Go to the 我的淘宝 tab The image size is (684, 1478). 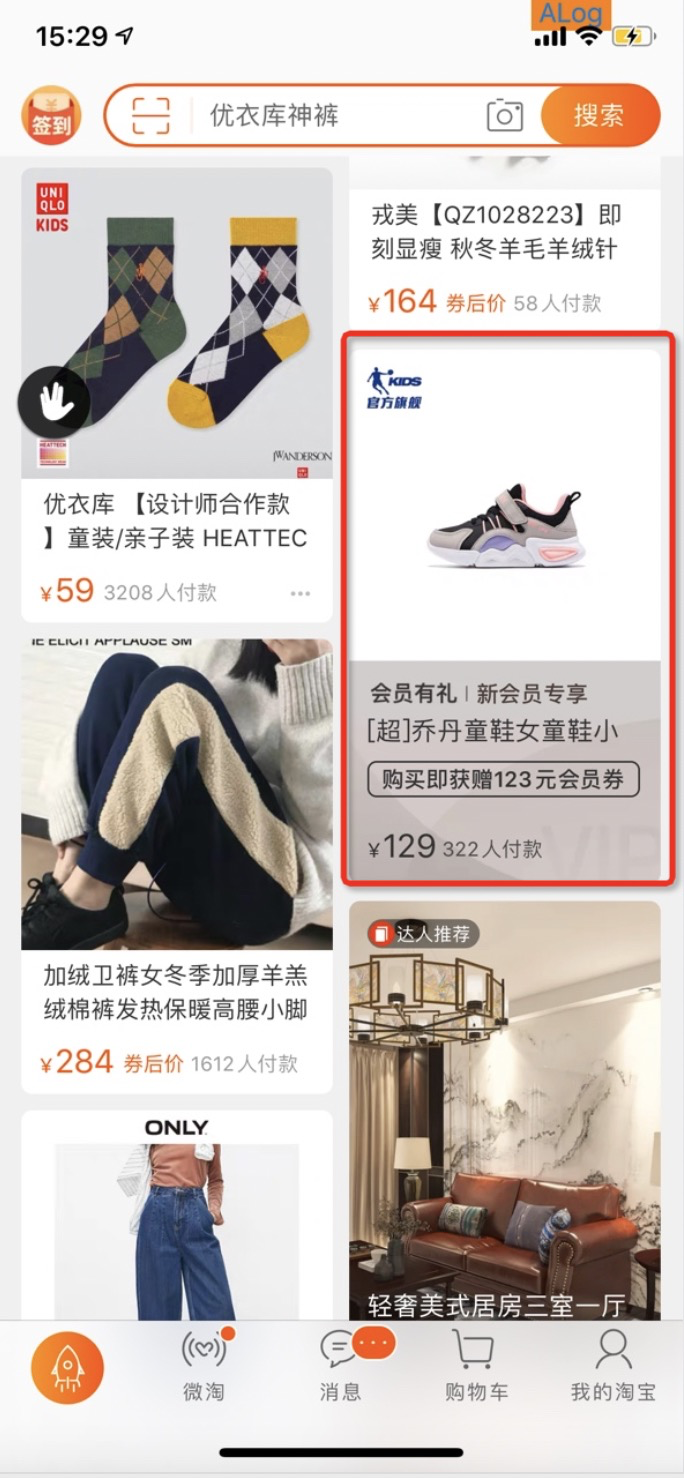coord(612,1367)
